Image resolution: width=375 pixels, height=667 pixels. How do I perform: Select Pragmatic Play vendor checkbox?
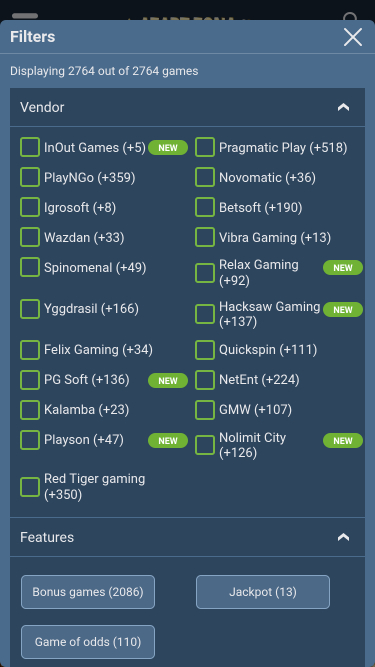[x=205, y=147]
